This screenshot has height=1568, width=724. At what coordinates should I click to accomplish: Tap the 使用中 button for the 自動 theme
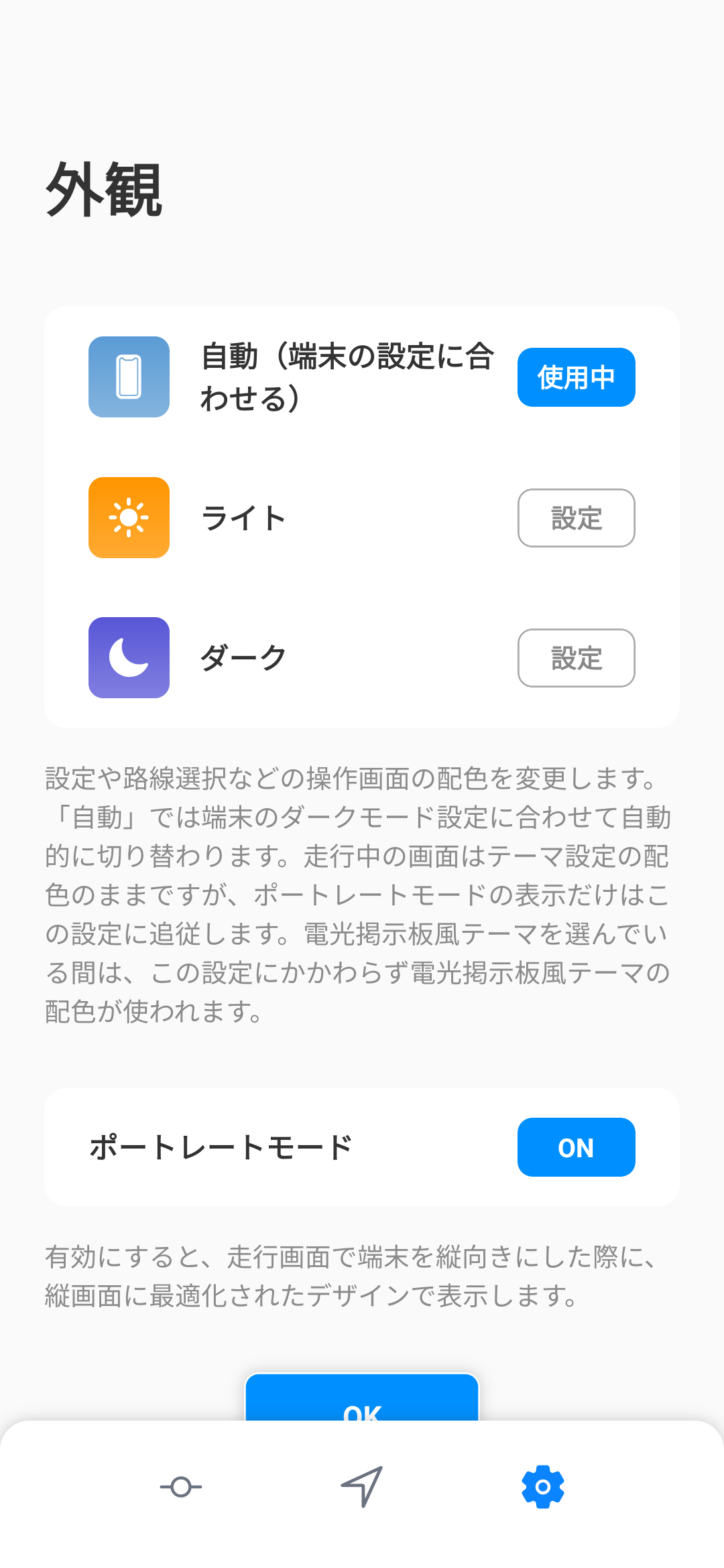click(576, 377)
